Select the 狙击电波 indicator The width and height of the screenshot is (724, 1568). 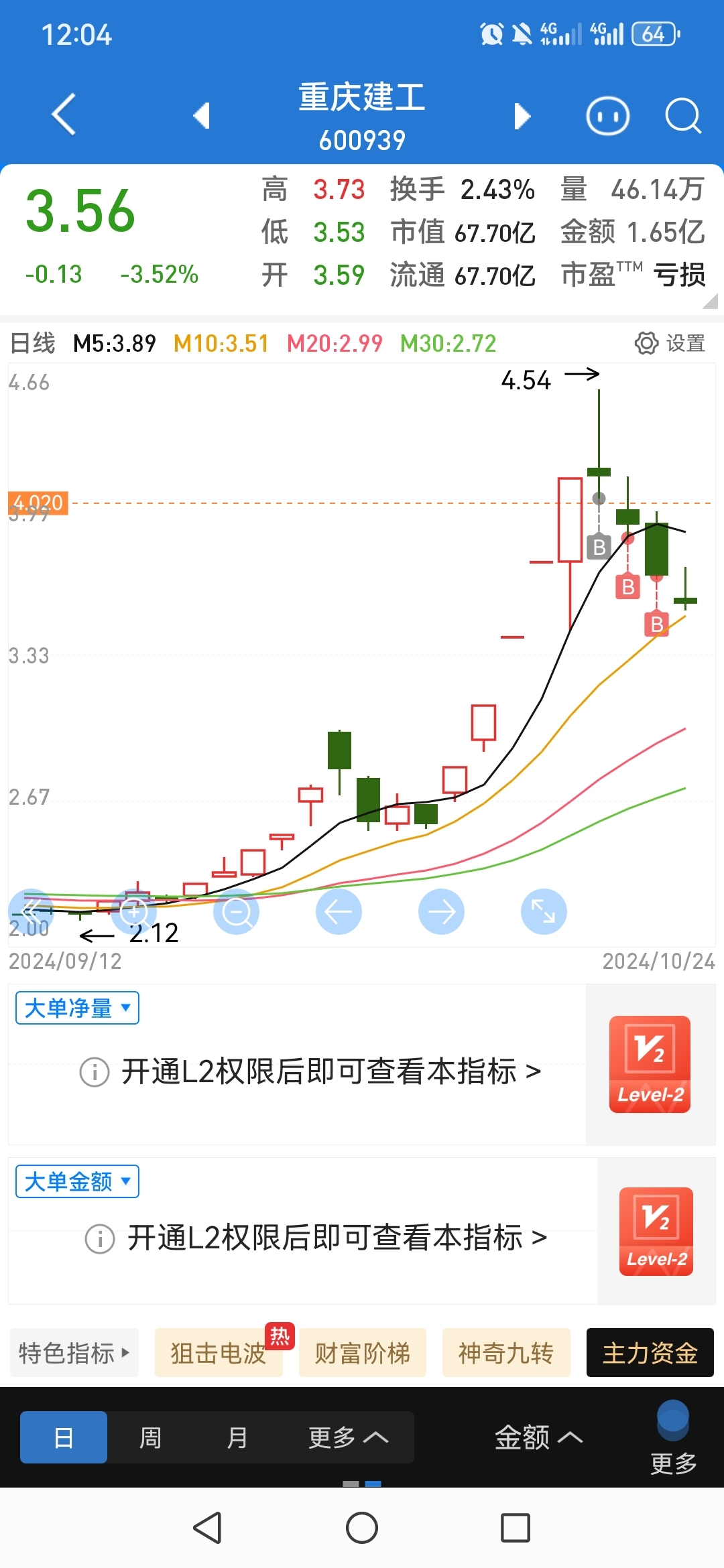219,1353
